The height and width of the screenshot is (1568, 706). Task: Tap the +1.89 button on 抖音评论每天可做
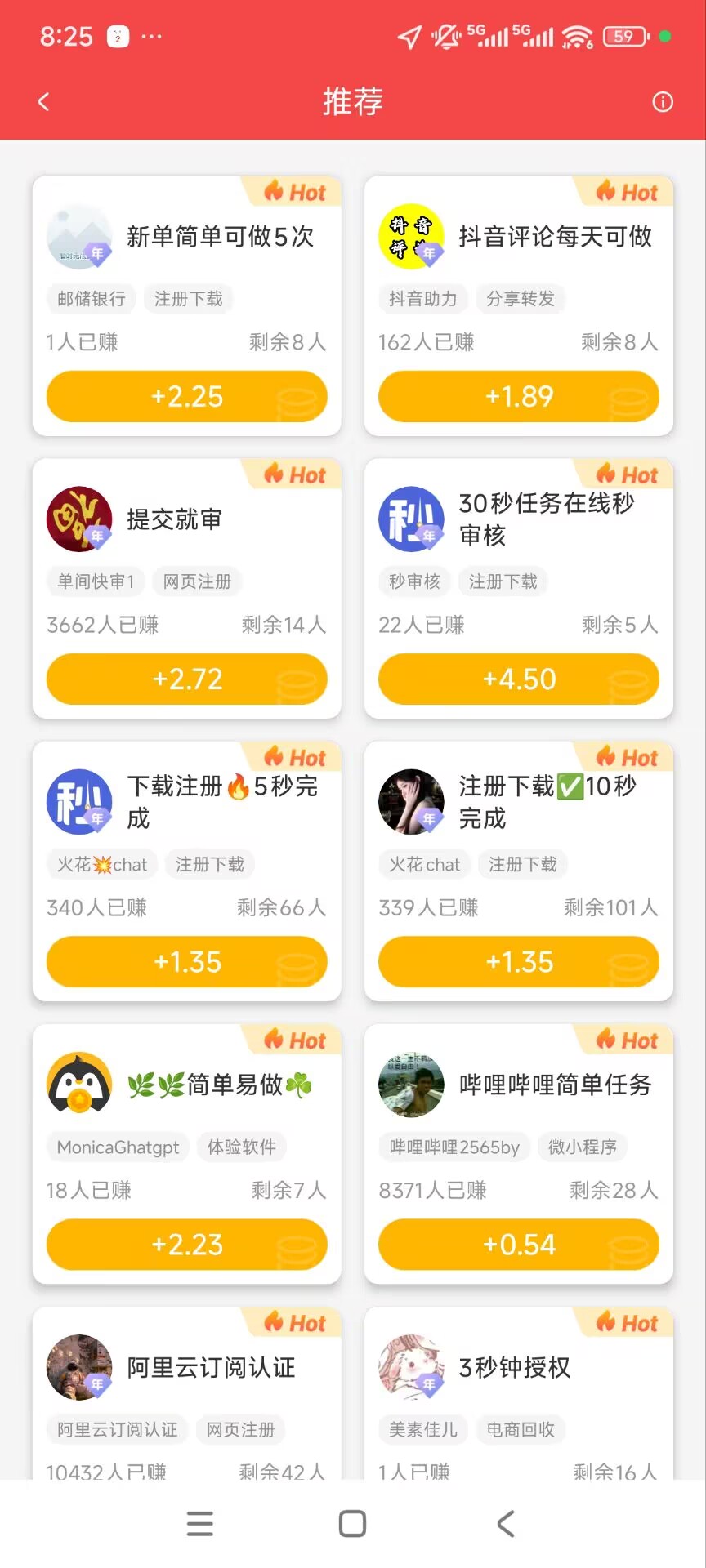[x=518, y=396]
